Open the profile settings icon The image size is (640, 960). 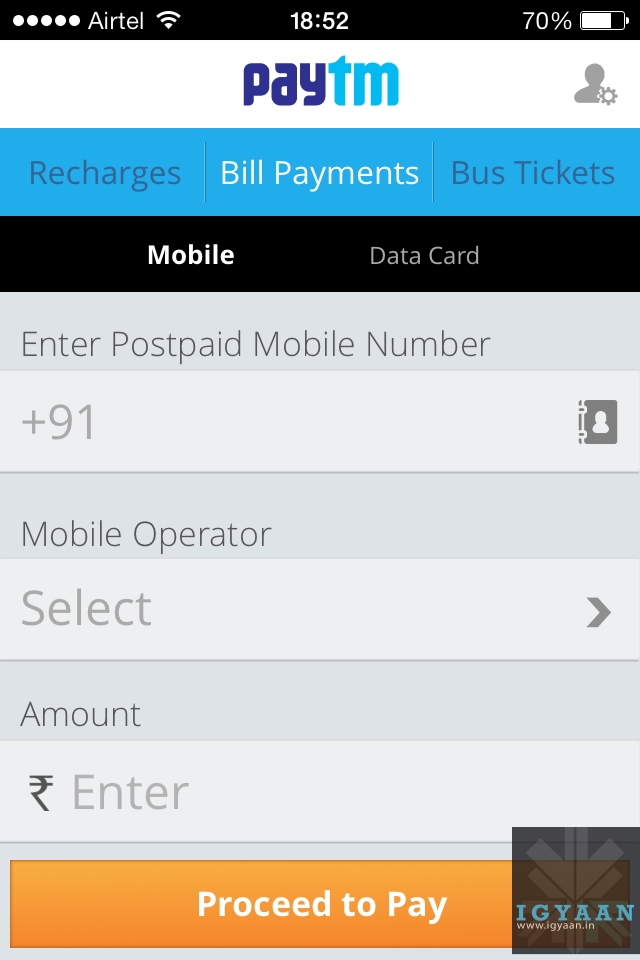point(595,85)
